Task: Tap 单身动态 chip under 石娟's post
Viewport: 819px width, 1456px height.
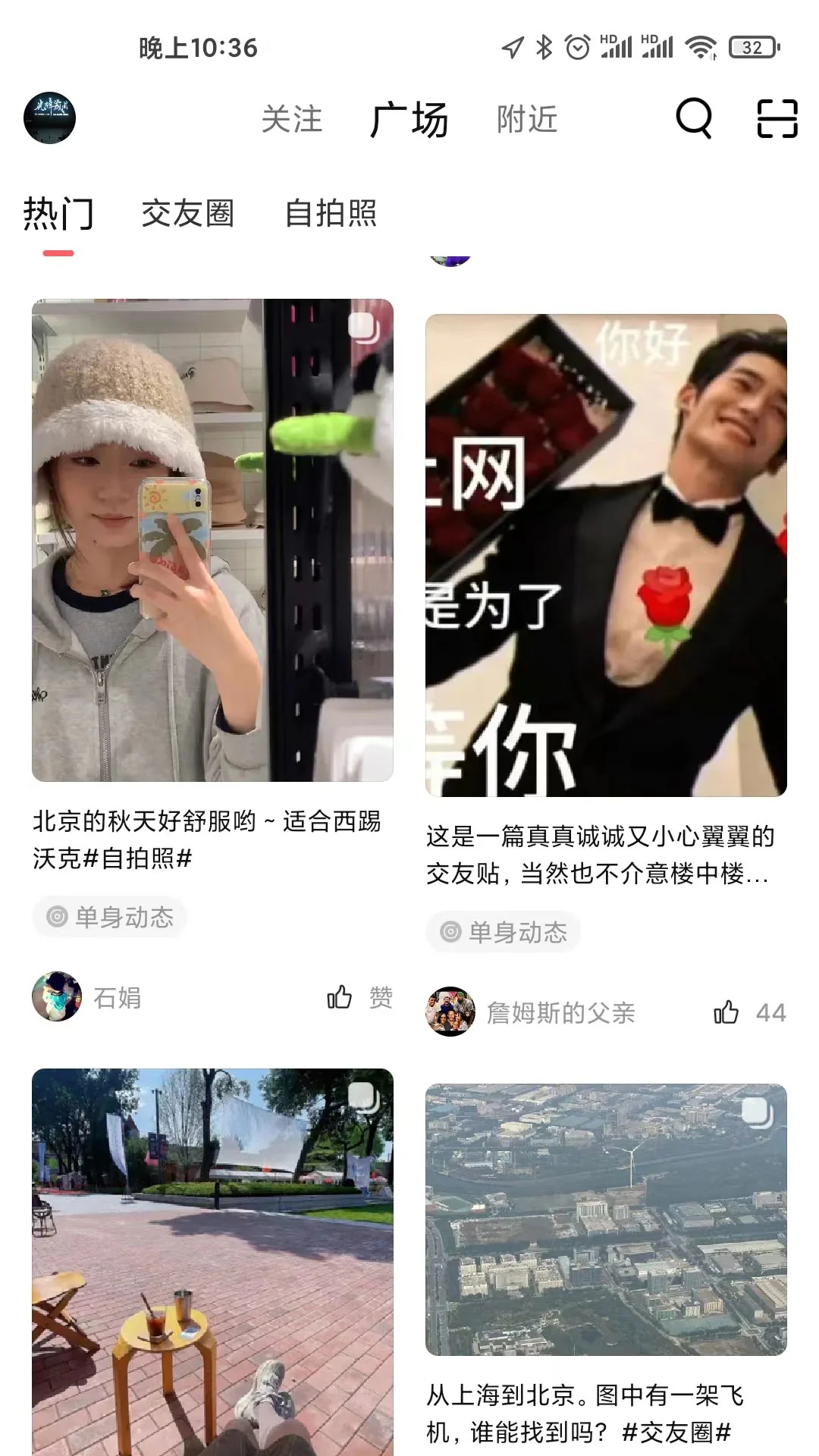Action: [110, 917]
